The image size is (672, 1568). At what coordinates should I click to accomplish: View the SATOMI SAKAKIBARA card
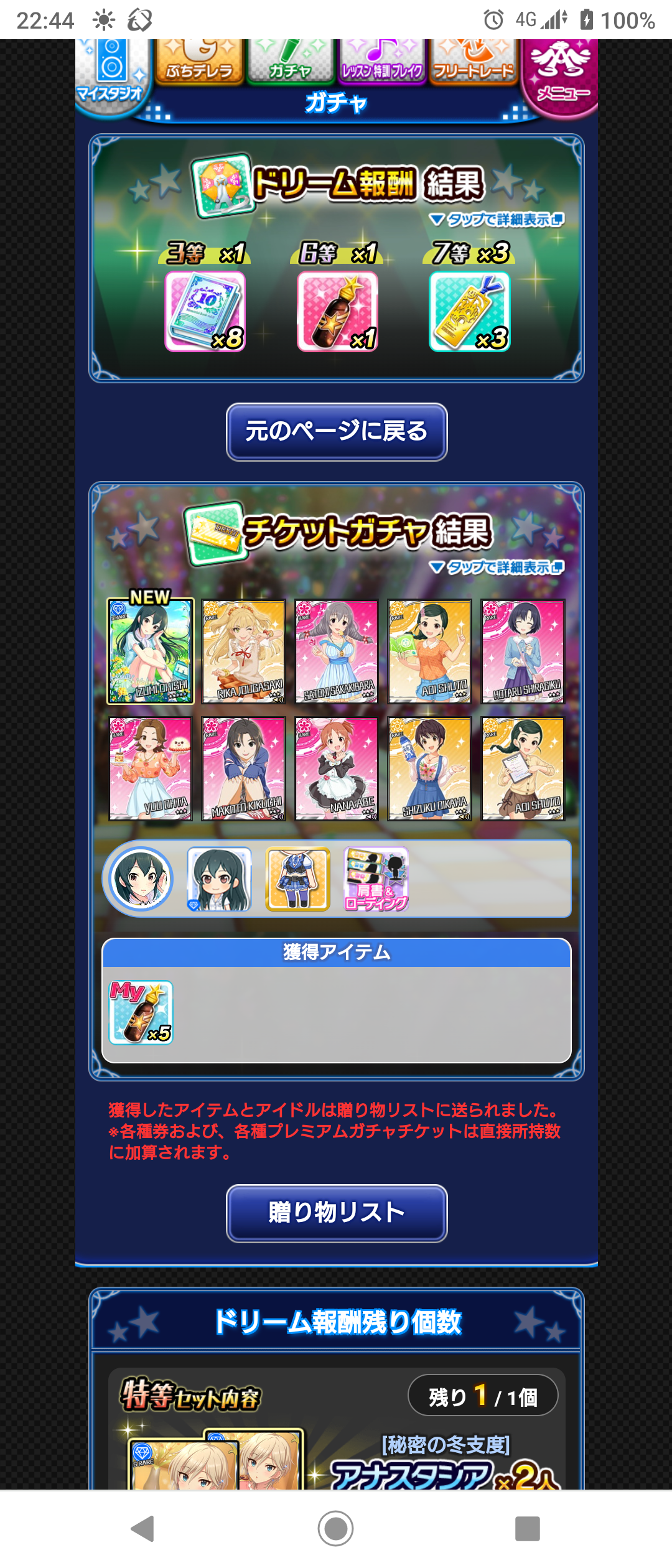337,651
